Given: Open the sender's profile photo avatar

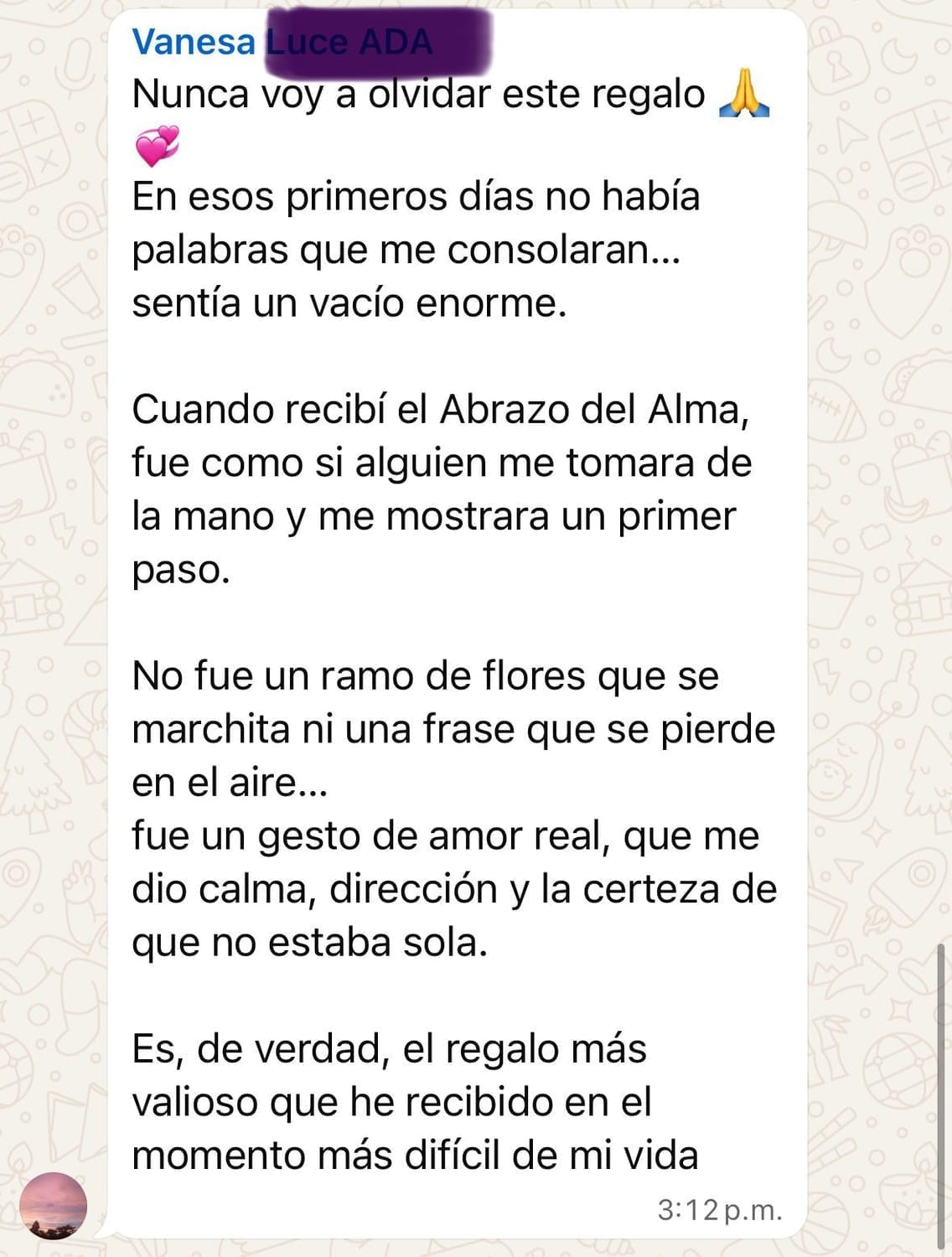Looking at the screenshot, I should 53,1206.
